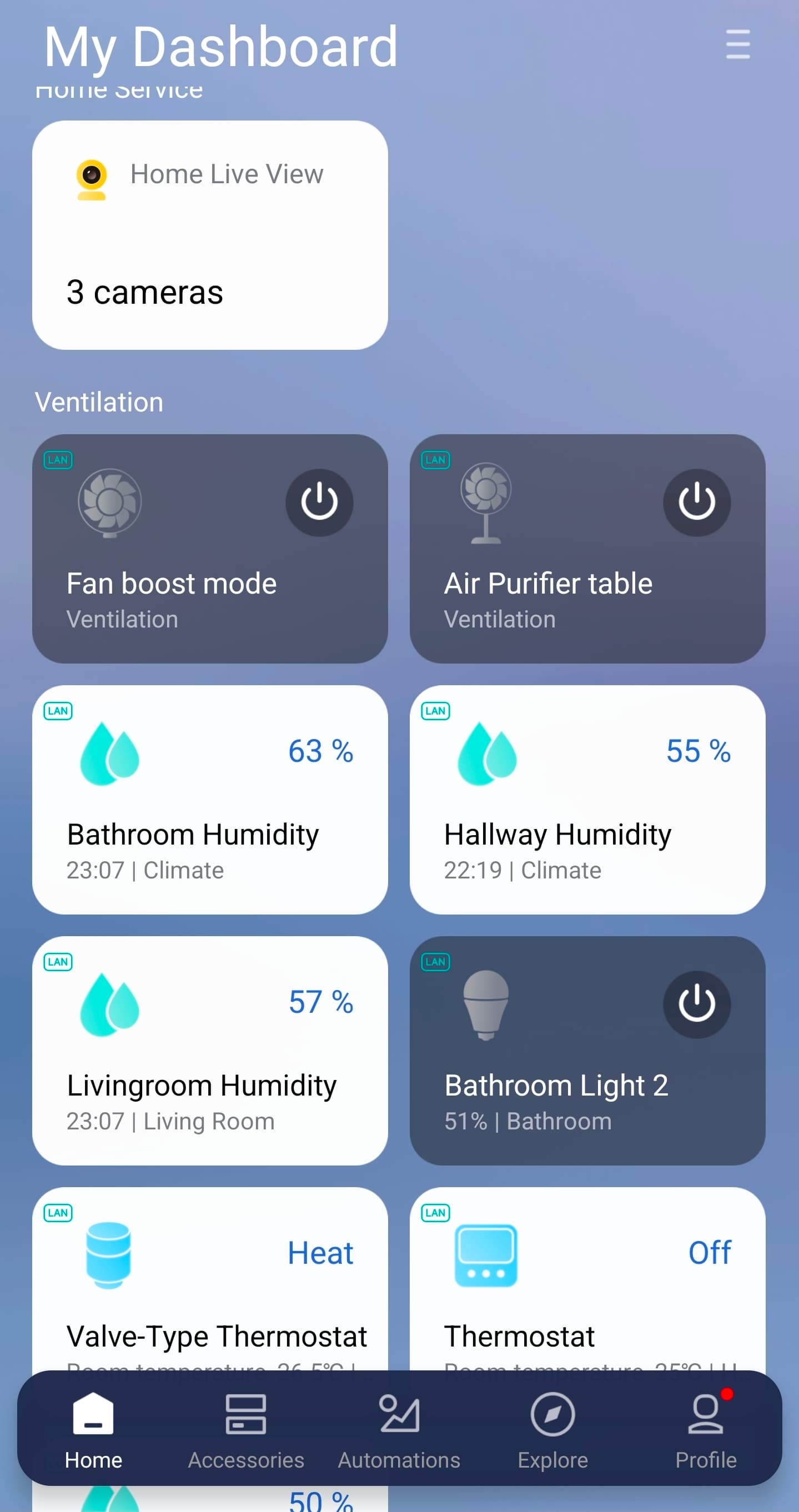
Task: Open the Bathroom Humidity card
Action: pyautogui.click(x=209, y=799)
